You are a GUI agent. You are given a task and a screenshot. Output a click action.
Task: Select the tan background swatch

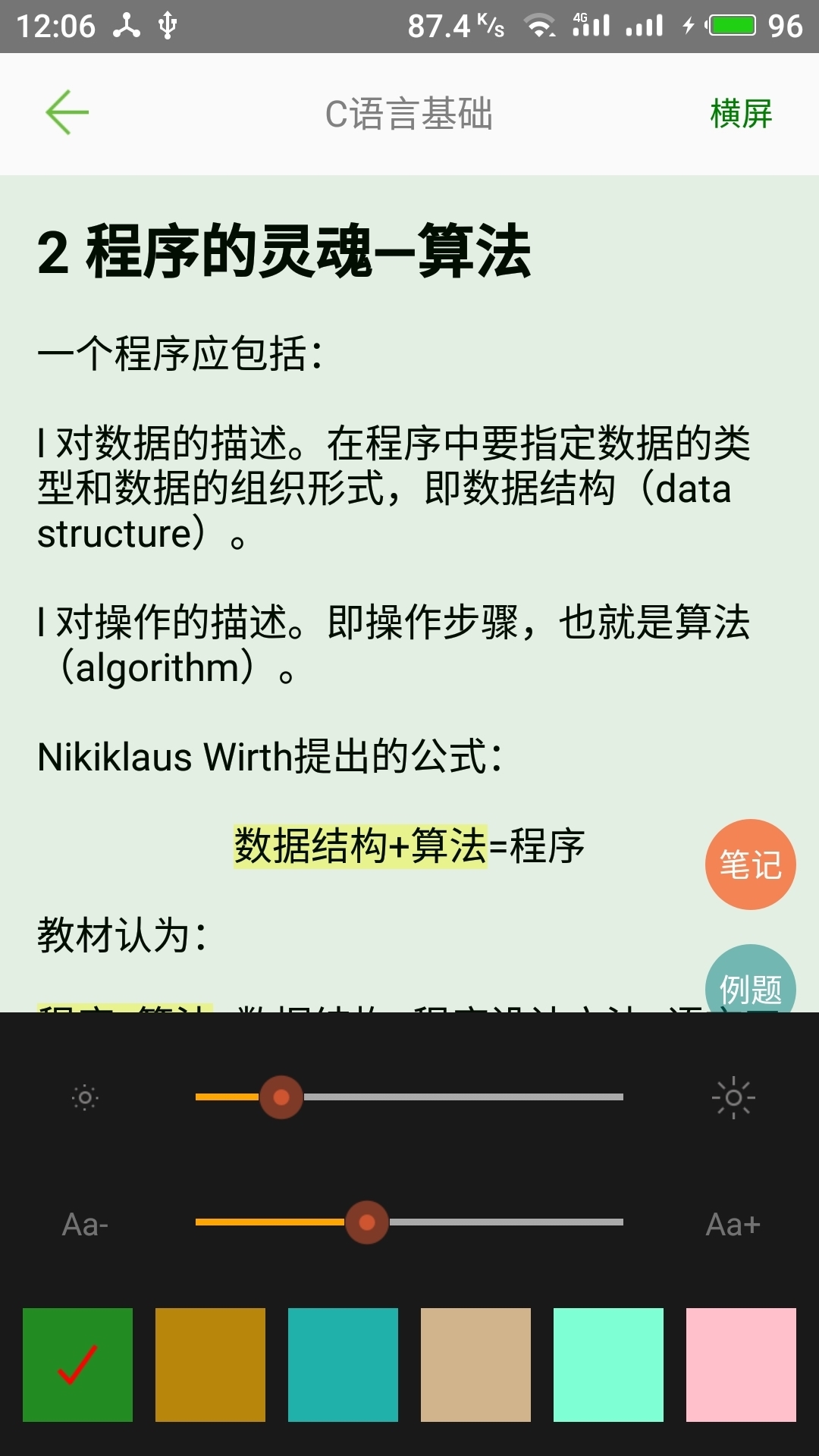tap(475, 1365)
